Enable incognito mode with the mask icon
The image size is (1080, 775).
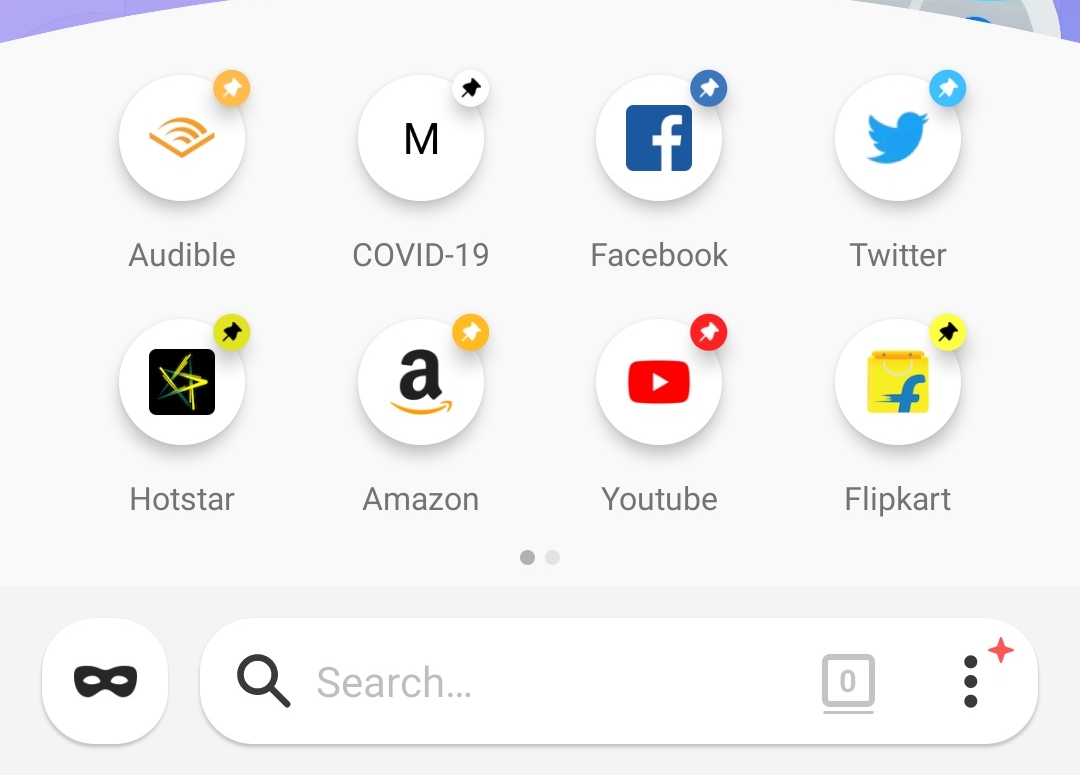pyautogui.click(x=105, y=682)
